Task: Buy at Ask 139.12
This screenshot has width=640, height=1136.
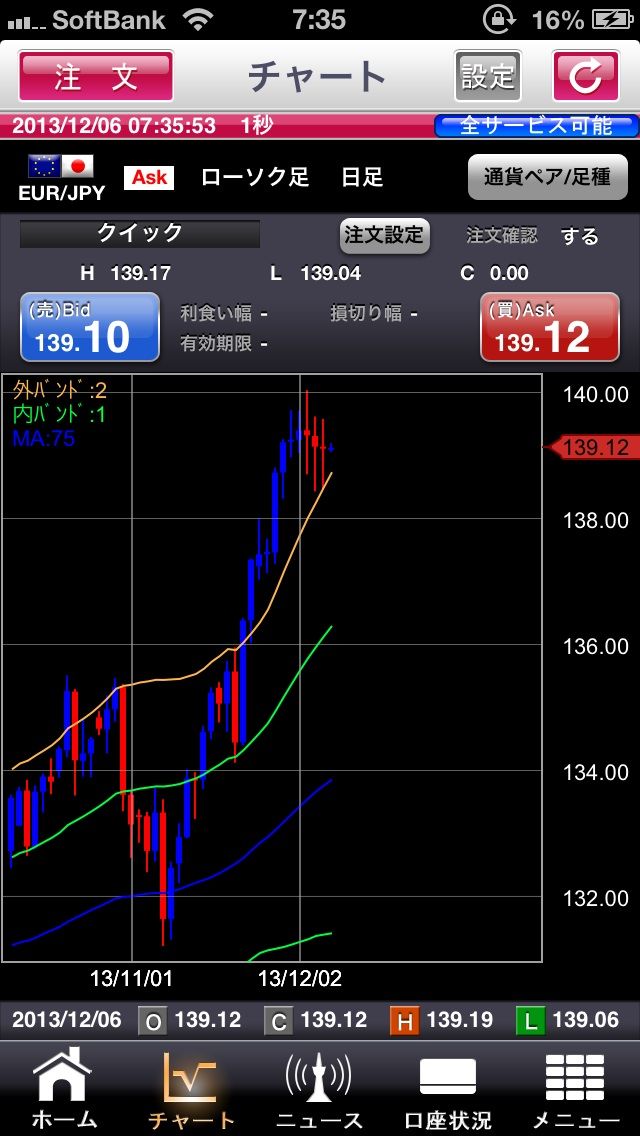Action: click(x=550, y=327)
